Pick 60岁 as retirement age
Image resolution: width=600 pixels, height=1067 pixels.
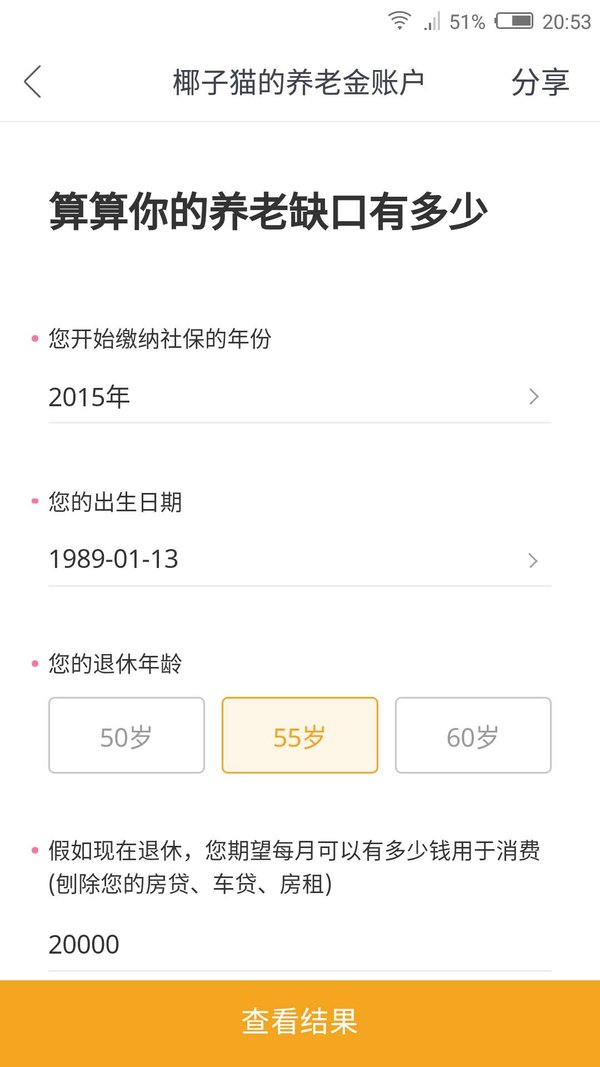(473, 735)
